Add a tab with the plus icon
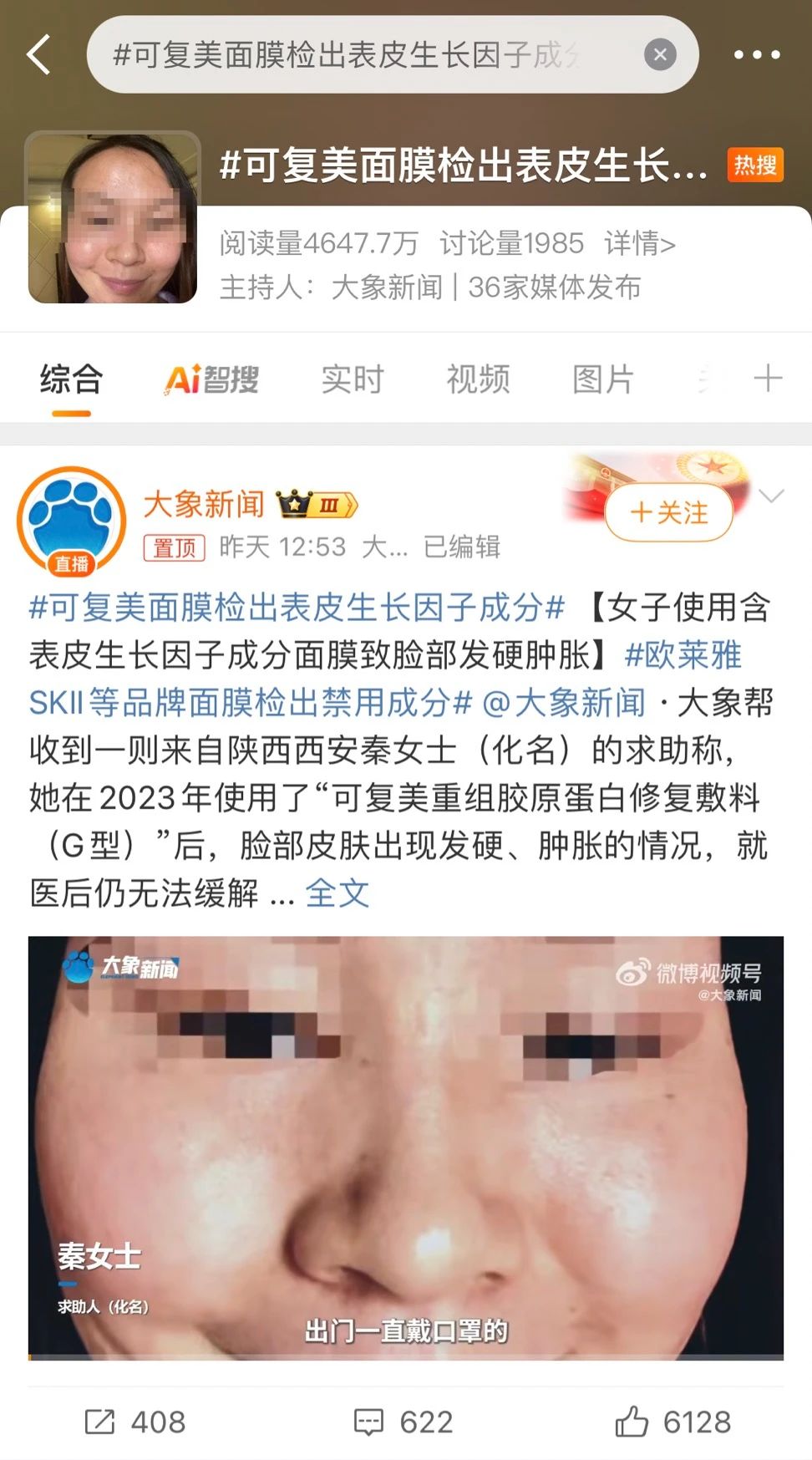 [767, 379]
